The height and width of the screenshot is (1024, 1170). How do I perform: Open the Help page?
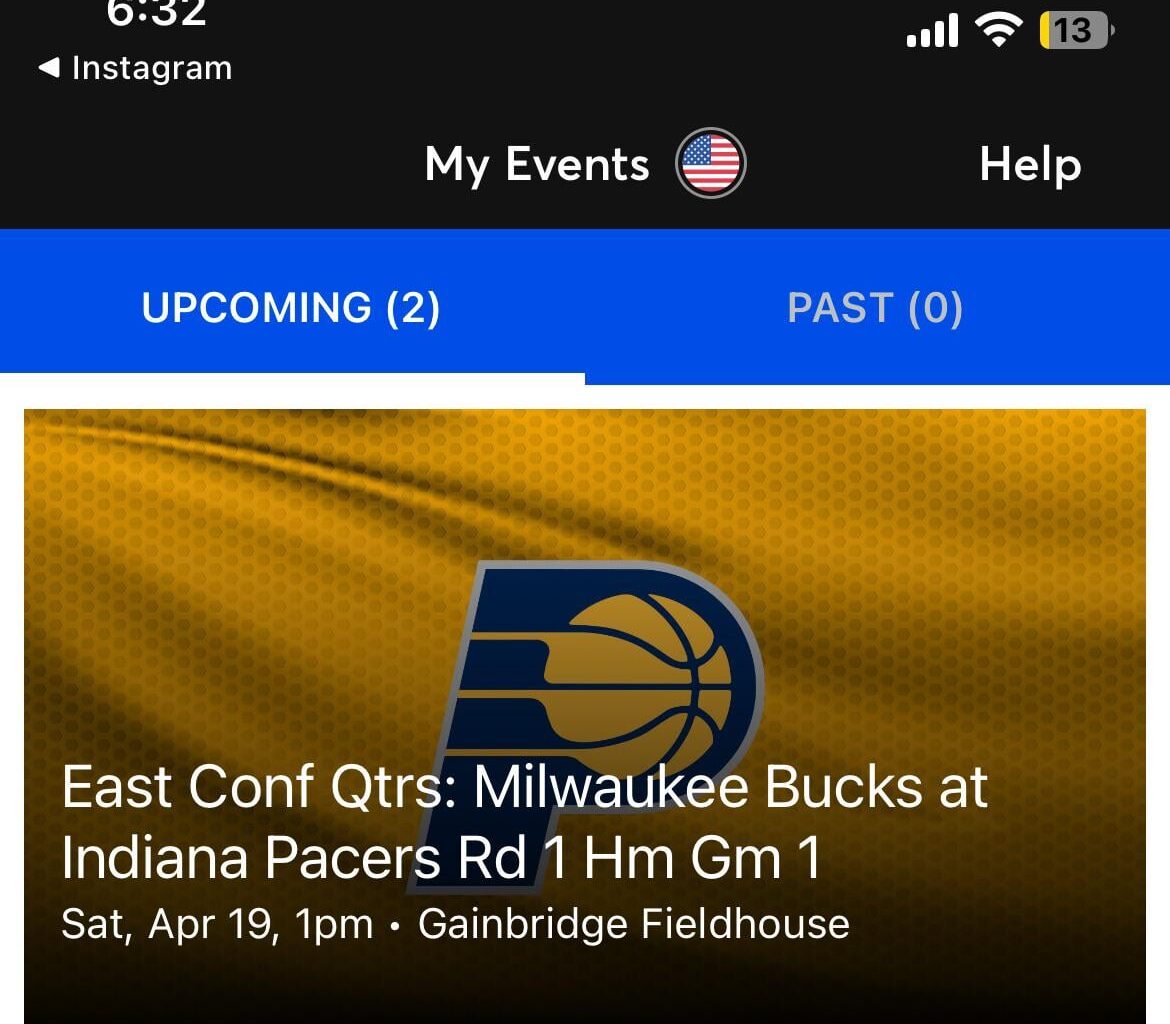pos(1029,164)
